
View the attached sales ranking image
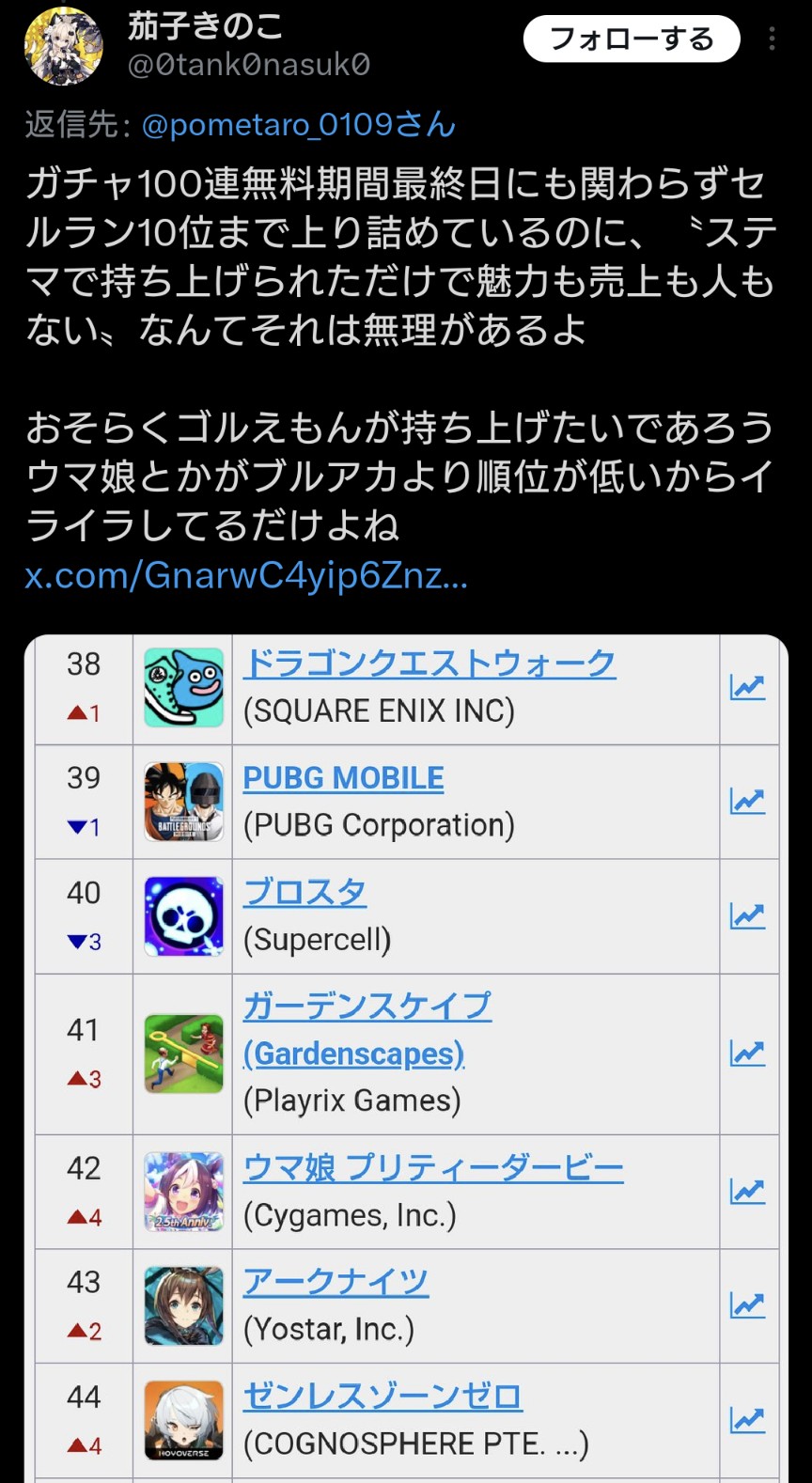pos(406,1058)
